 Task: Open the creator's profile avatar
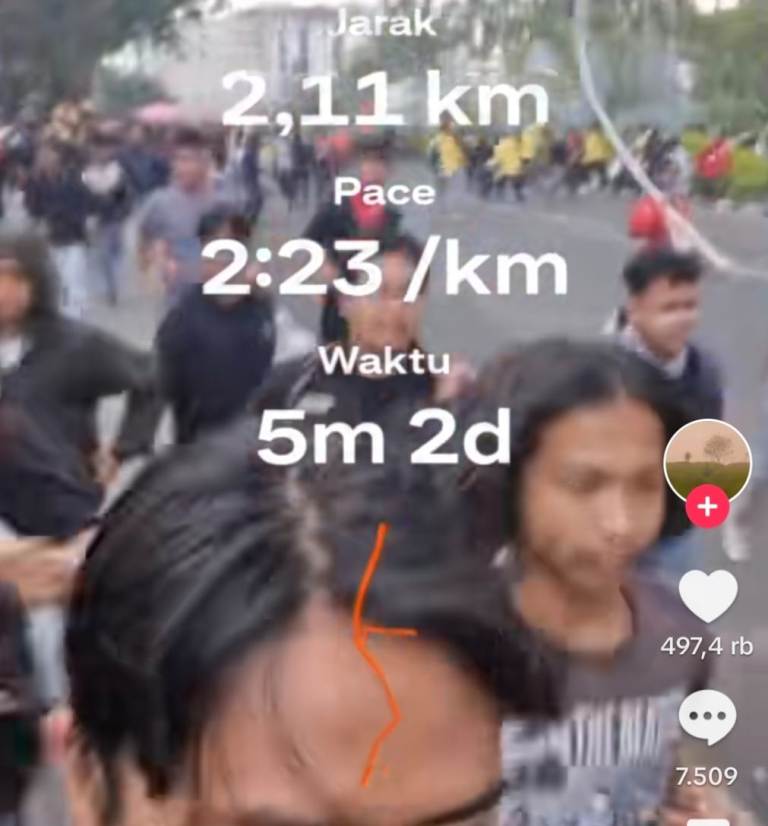point(707,460)
